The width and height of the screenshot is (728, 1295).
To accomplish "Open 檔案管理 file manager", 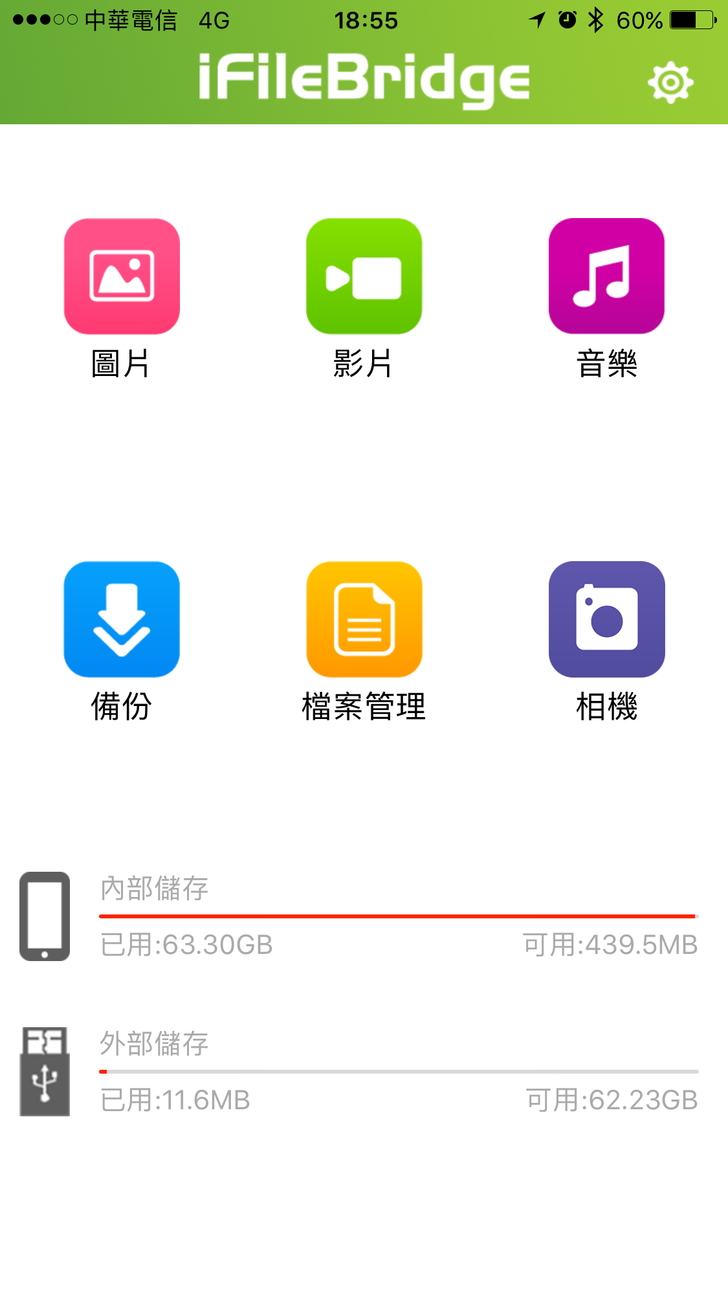I will pos(364,619).
